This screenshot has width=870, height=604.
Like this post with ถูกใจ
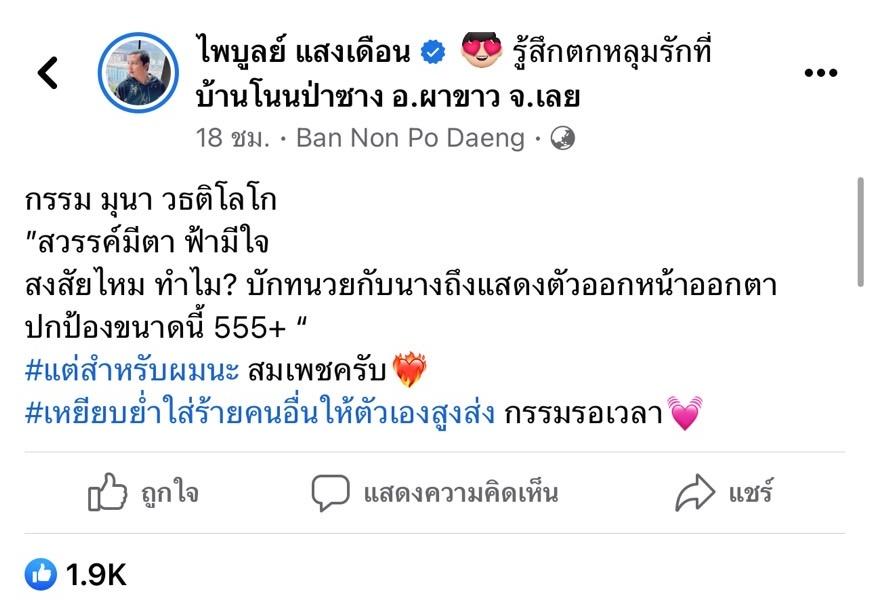(143, 493)
